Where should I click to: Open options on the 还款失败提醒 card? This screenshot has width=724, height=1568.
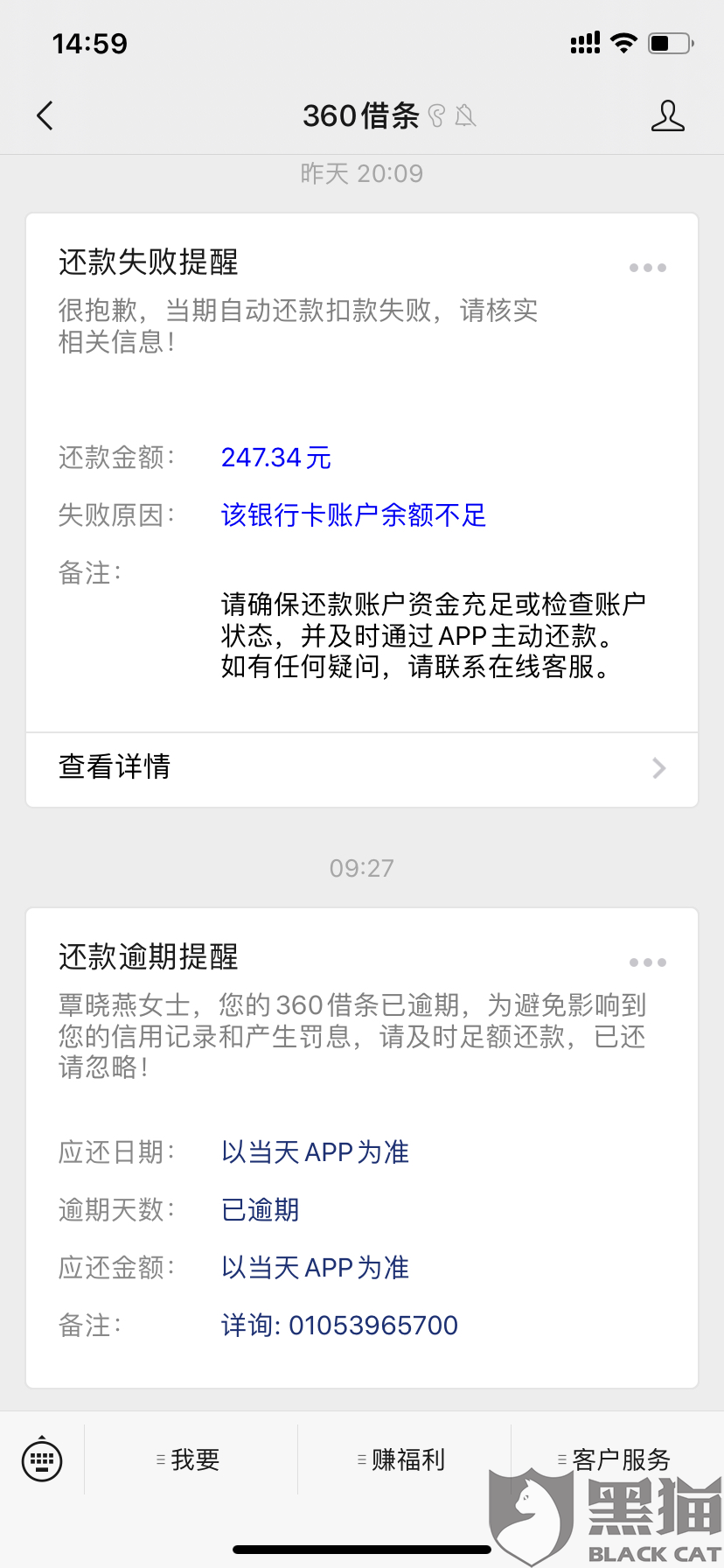[647, 268]
